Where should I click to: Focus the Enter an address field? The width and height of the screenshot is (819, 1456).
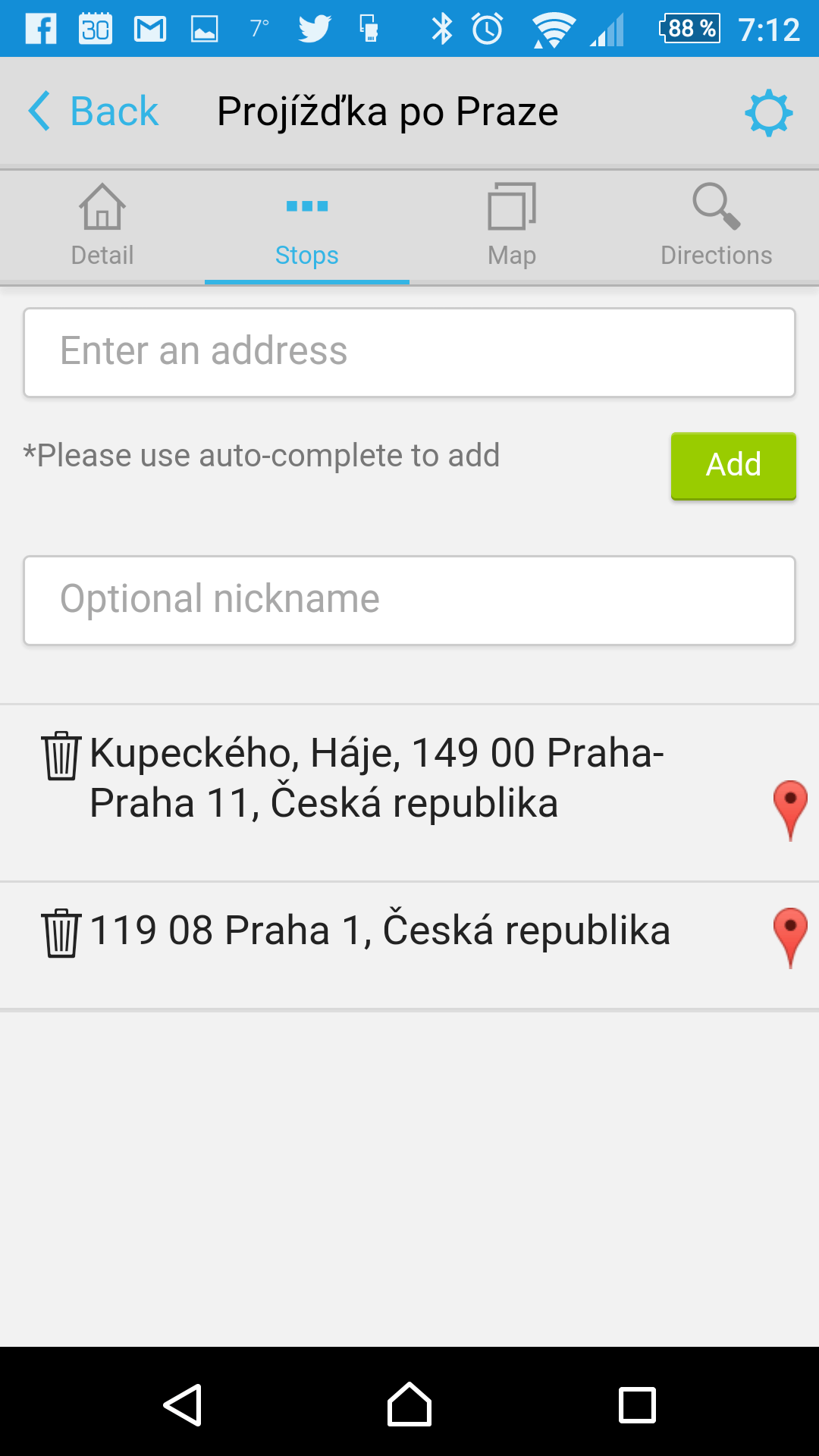[x=409, y=352]
